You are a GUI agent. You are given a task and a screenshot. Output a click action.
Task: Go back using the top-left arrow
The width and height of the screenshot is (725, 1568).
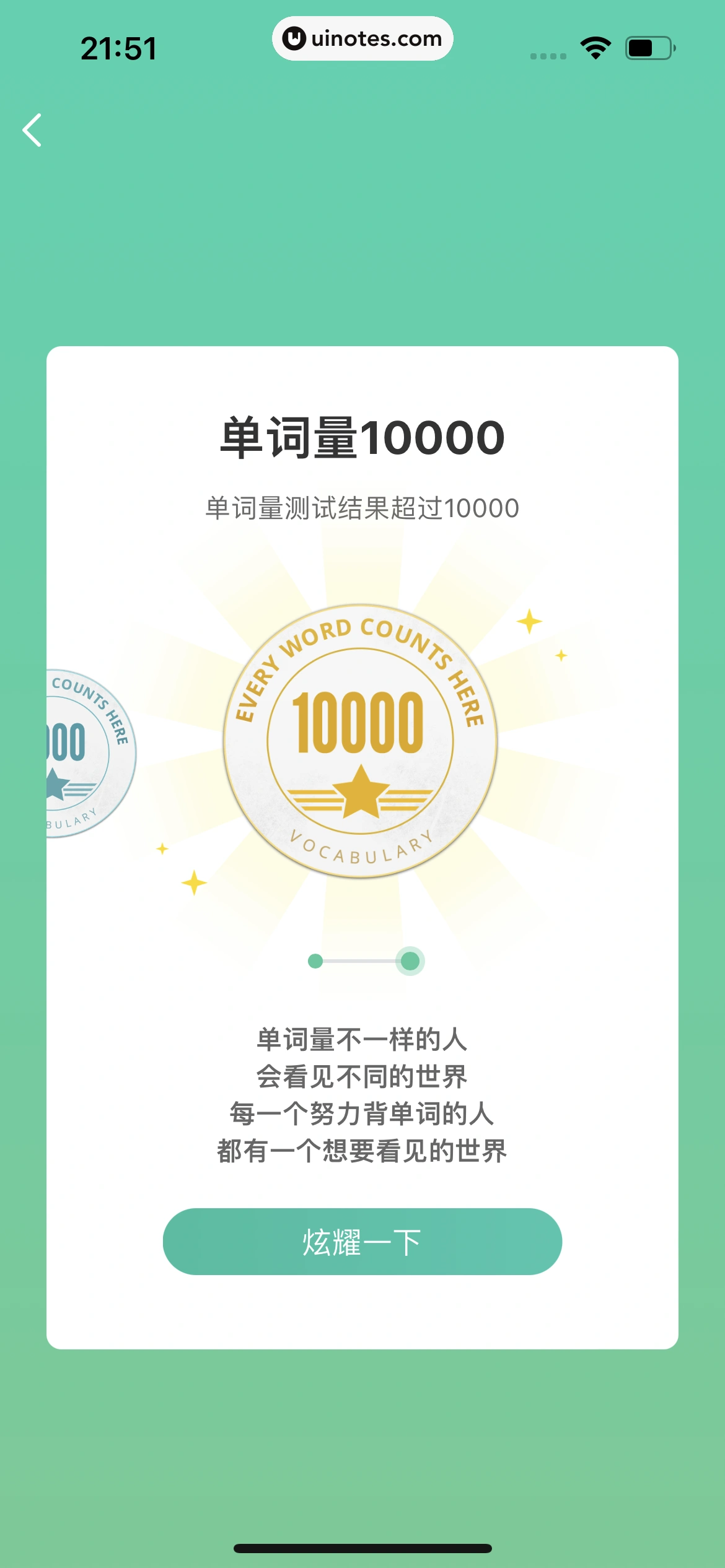click(32, 130)
